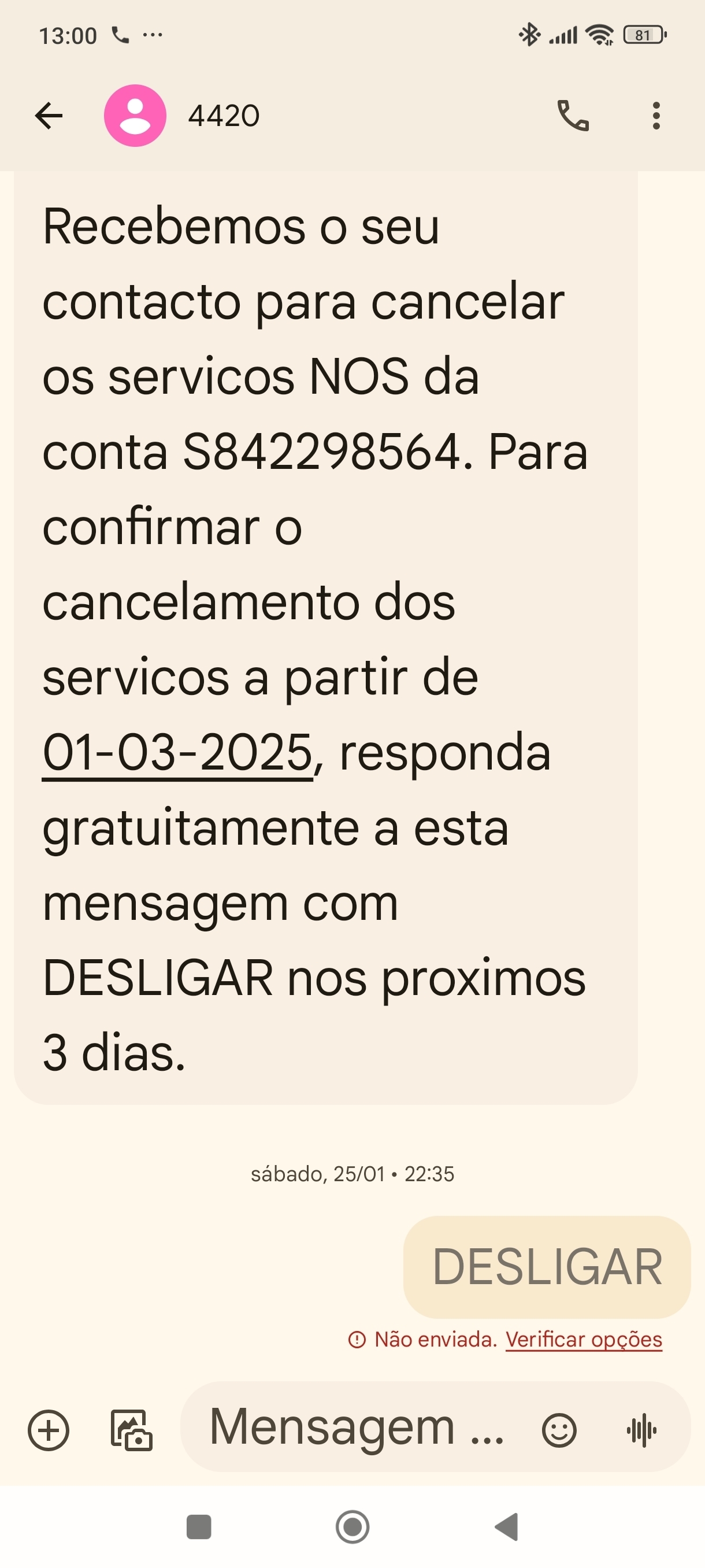Tap the underlined date 01-03-2025

pos(177,753)
